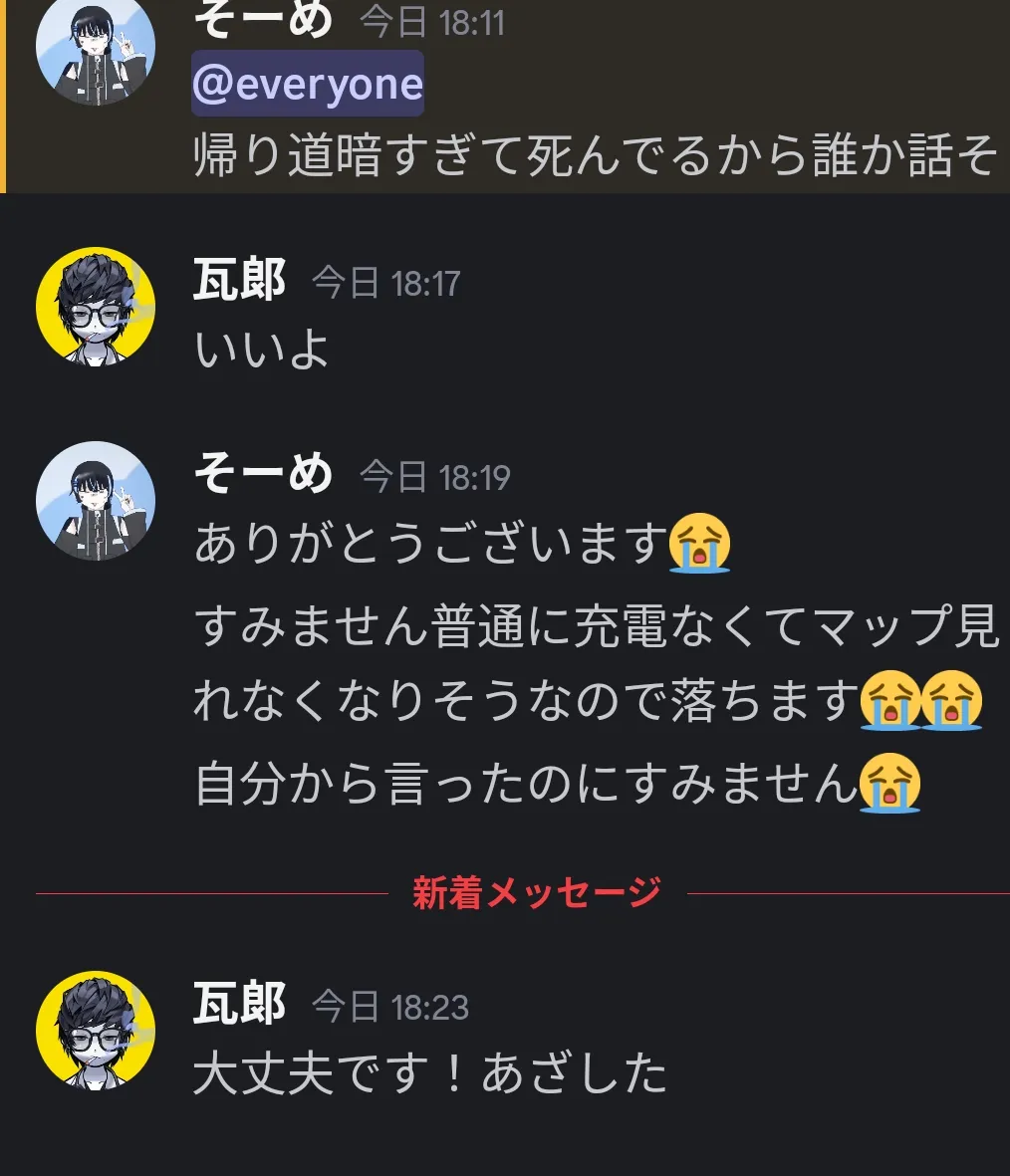
Task: Open そーめ's avatar on the 18:11 message
Action: point(96,50)
